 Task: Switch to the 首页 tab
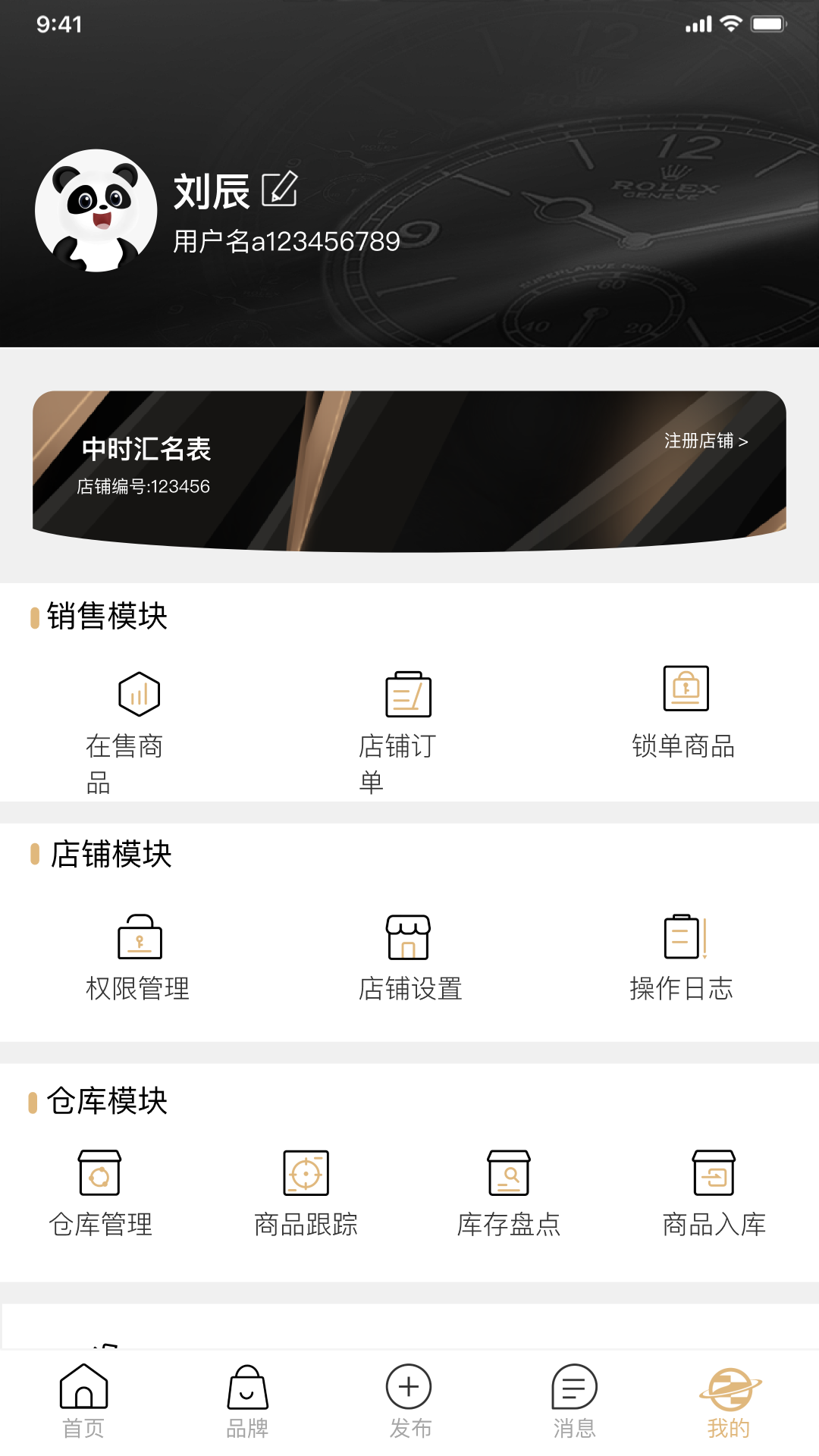(83, 1401)
